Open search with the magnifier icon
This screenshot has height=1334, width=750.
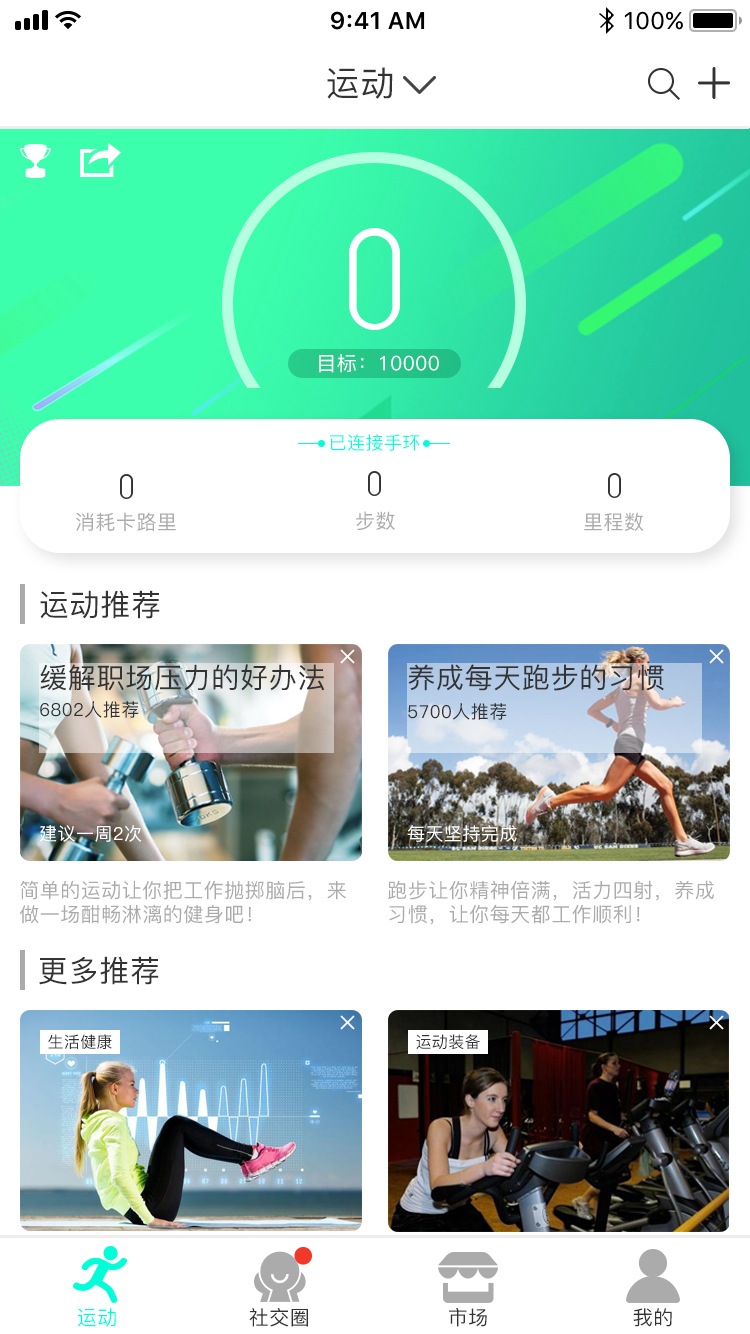click(663, 84)
